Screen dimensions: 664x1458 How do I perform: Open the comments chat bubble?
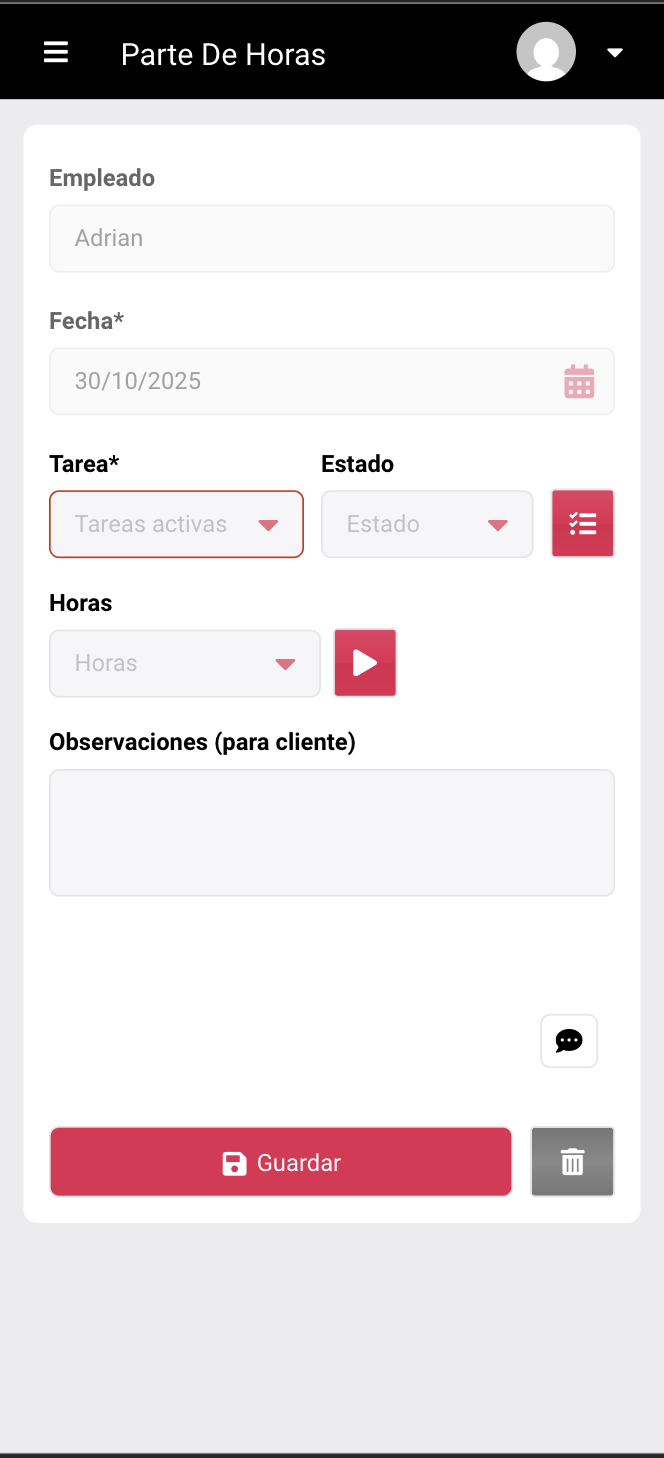[x=569, y=1041]
